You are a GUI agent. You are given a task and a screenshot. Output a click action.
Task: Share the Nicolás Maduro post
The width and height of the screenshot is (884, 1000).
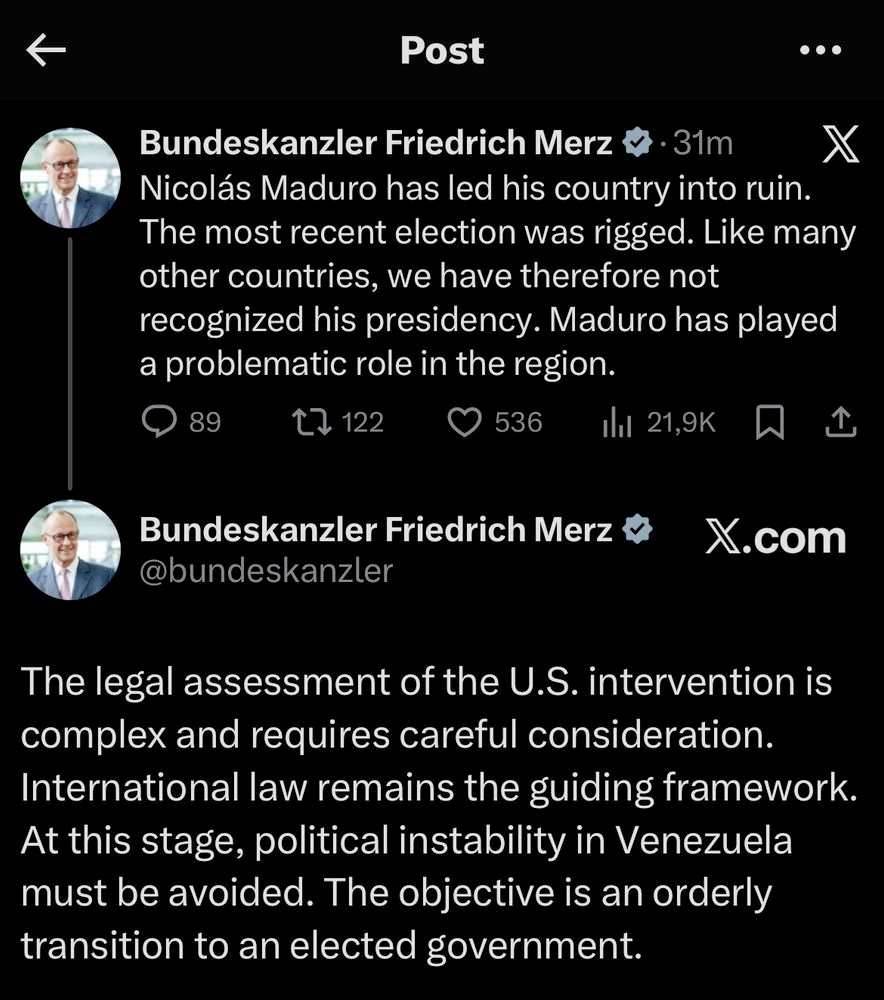point(839,424)
